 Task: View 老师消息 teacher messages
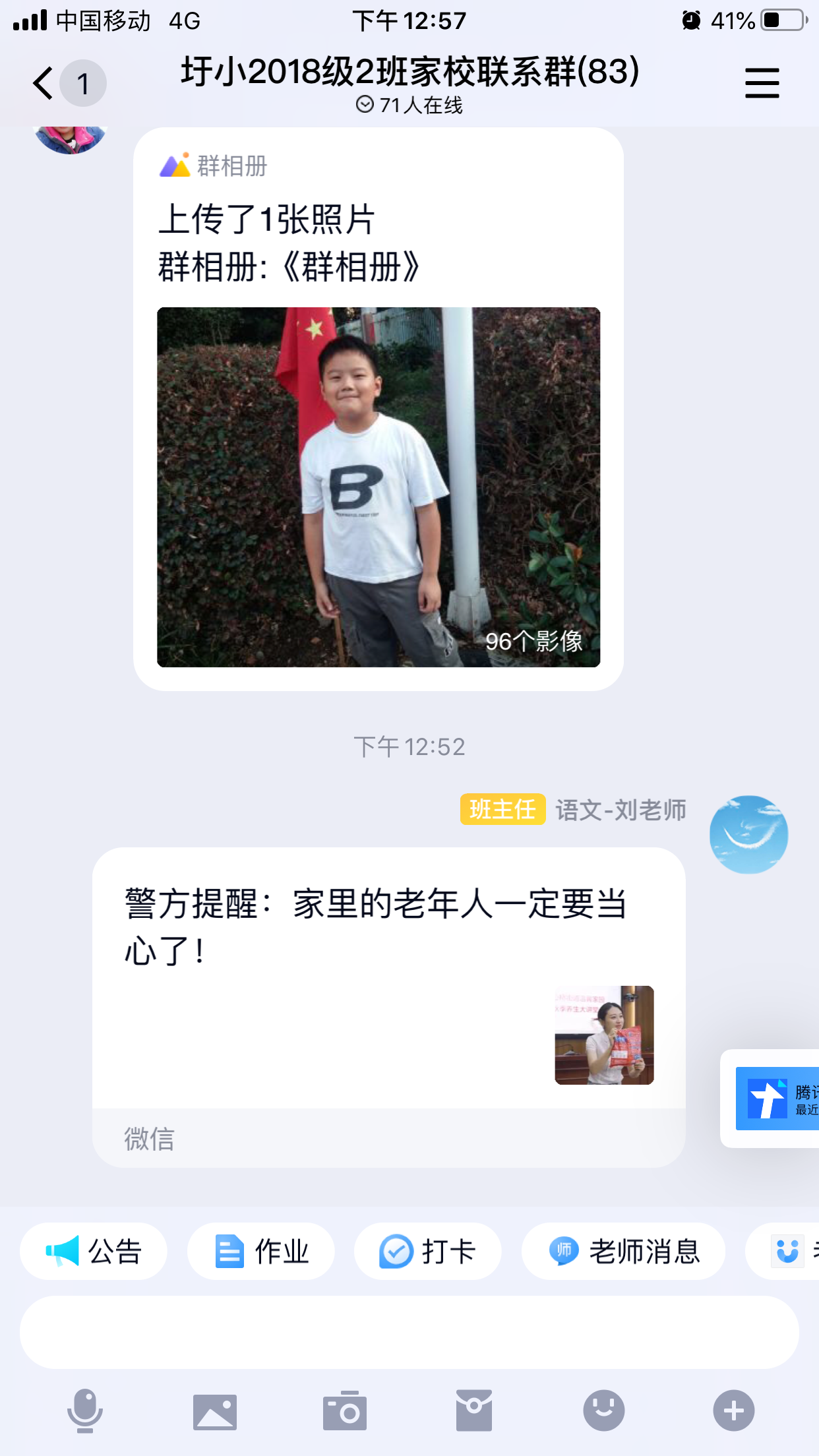coord(624,1251)
